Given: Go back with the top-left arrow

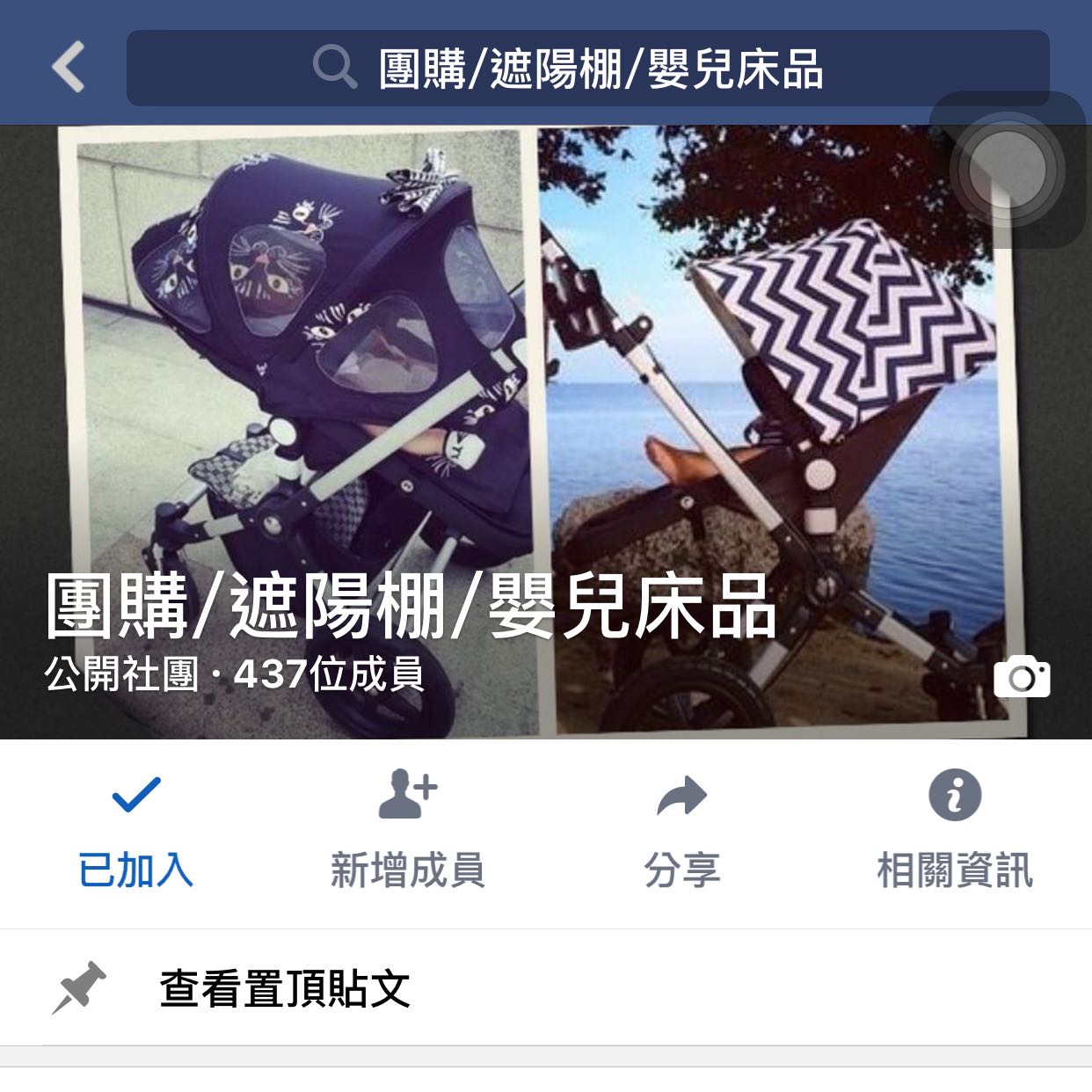Looking at the screenshot, I should [x=69, y=67].
